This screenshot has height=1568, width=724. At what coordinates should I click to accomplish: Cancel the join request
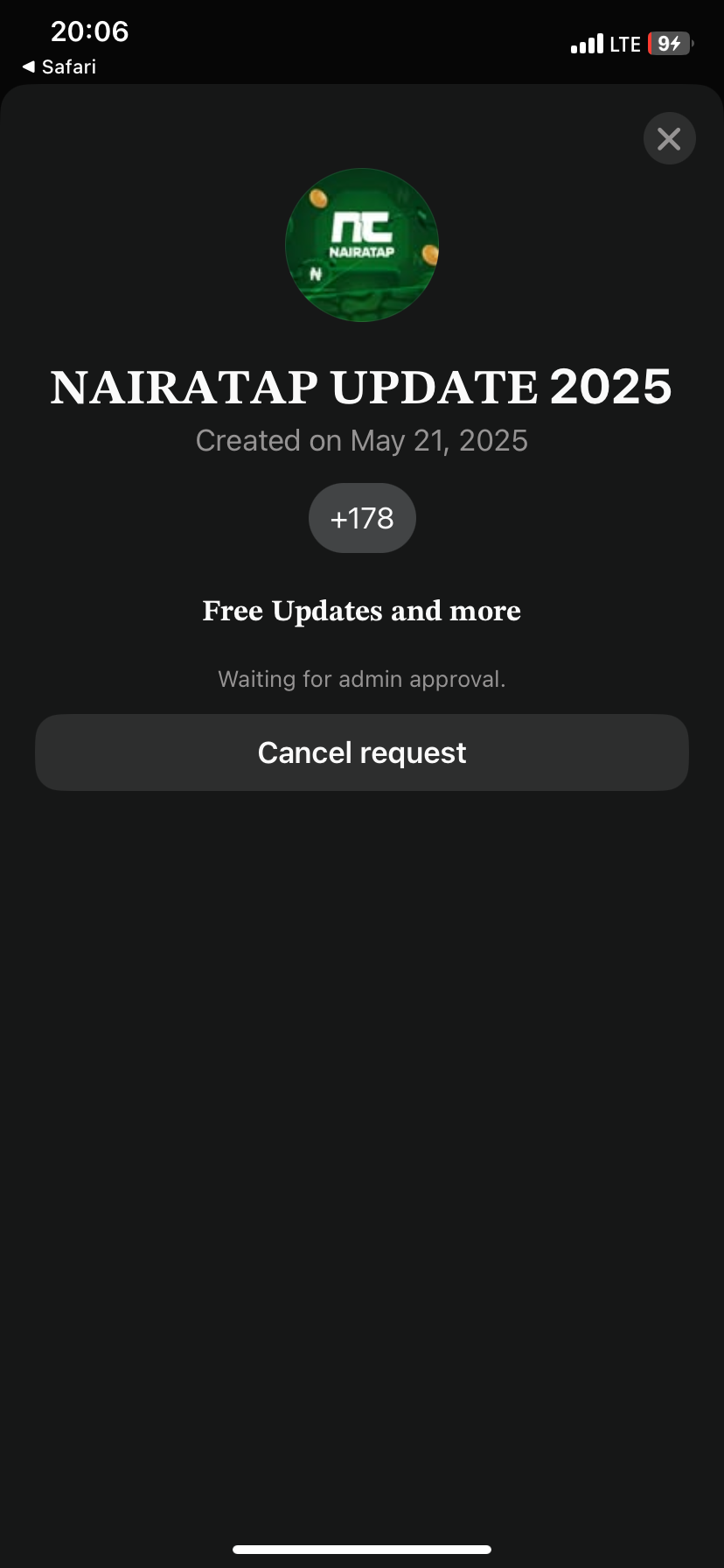coord(362,752)
